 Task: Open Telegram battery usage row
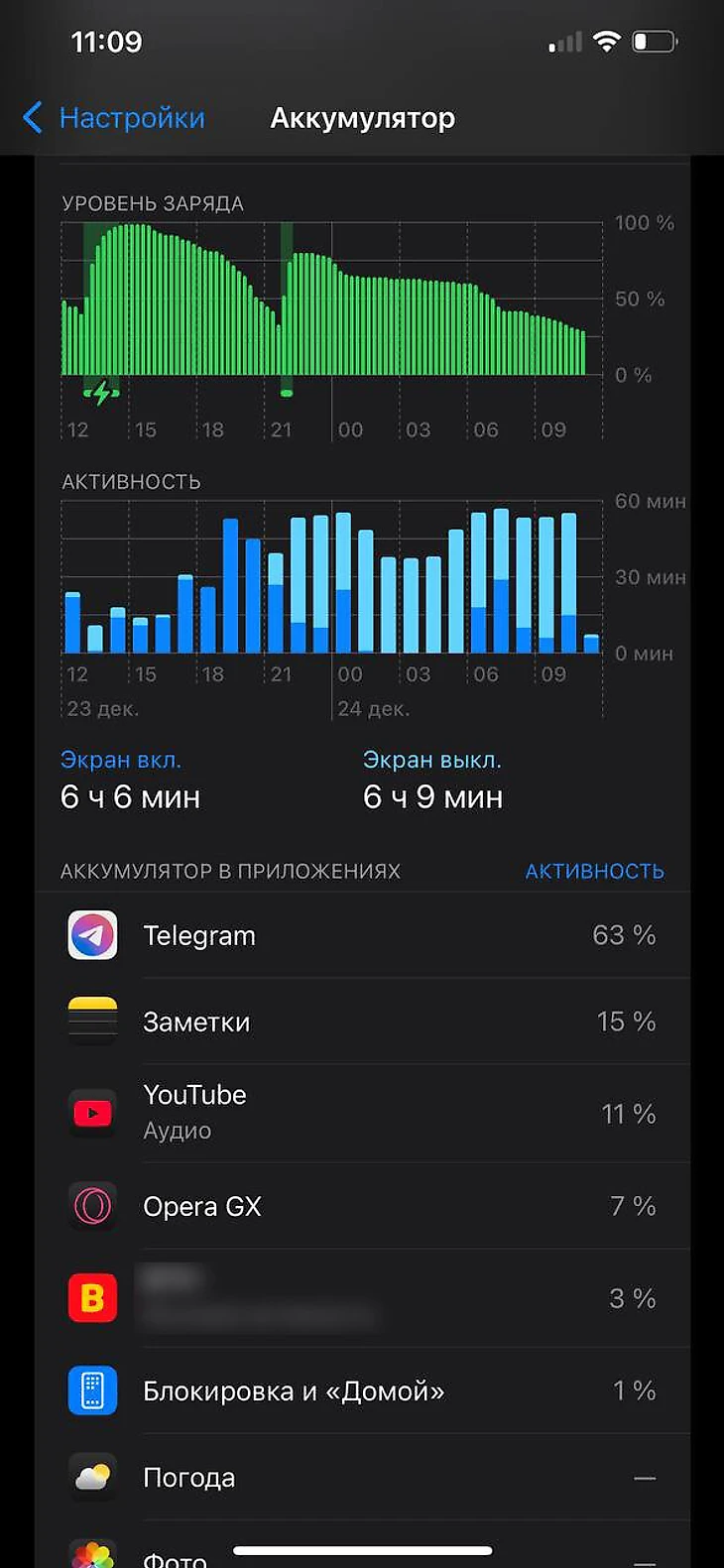[x=362, y=935]
